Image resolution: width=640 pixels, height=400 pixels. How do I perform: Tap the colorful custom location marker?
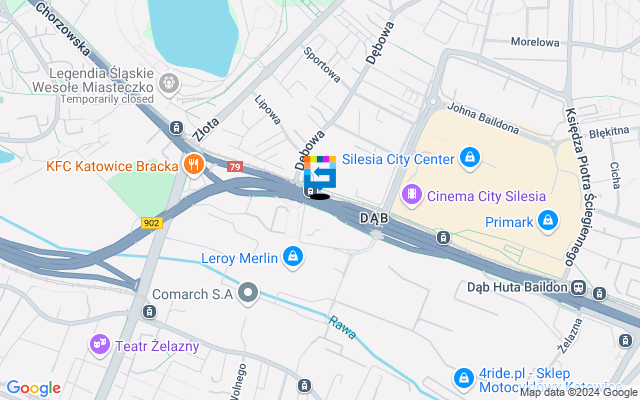pos(320,176)
